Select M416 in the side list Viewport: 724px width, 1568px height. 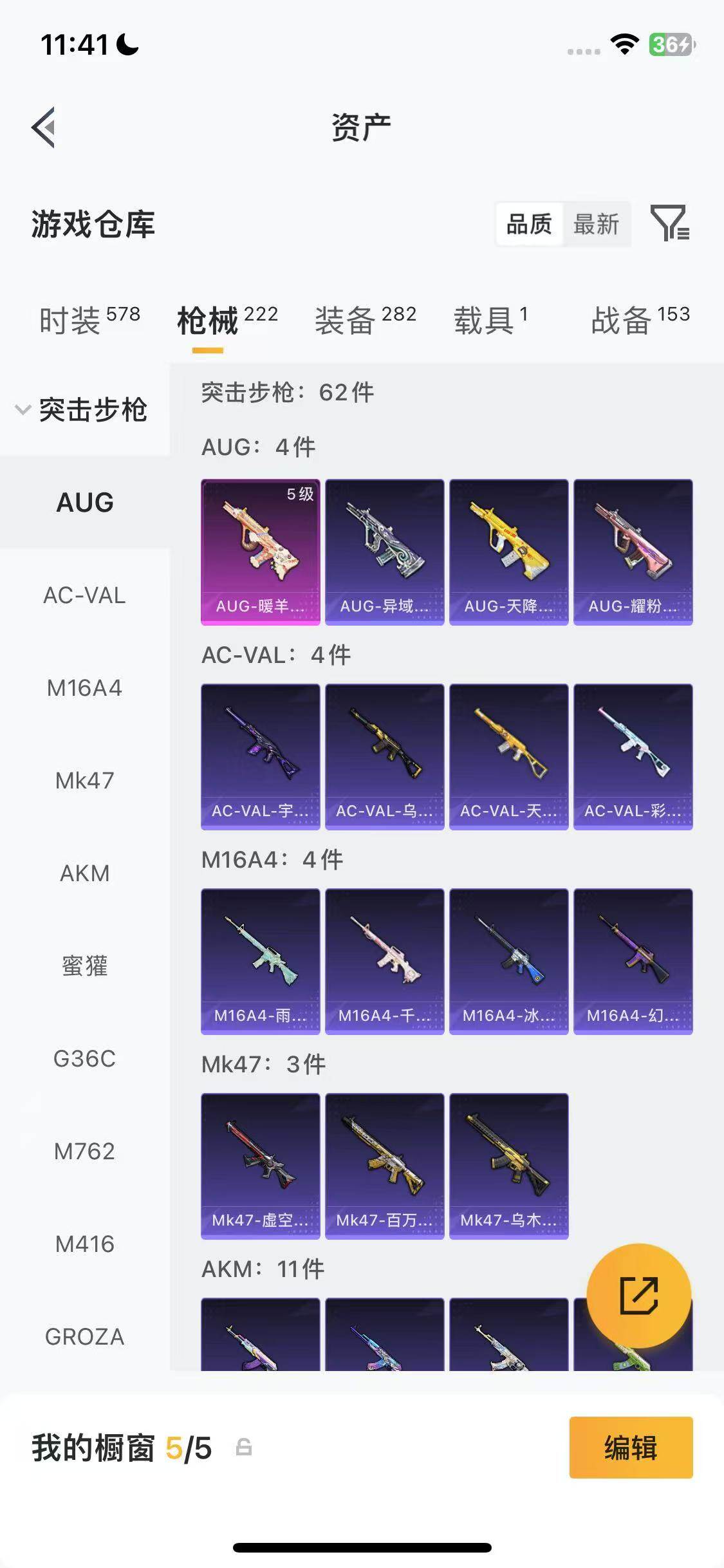(x=84, y=1244)
